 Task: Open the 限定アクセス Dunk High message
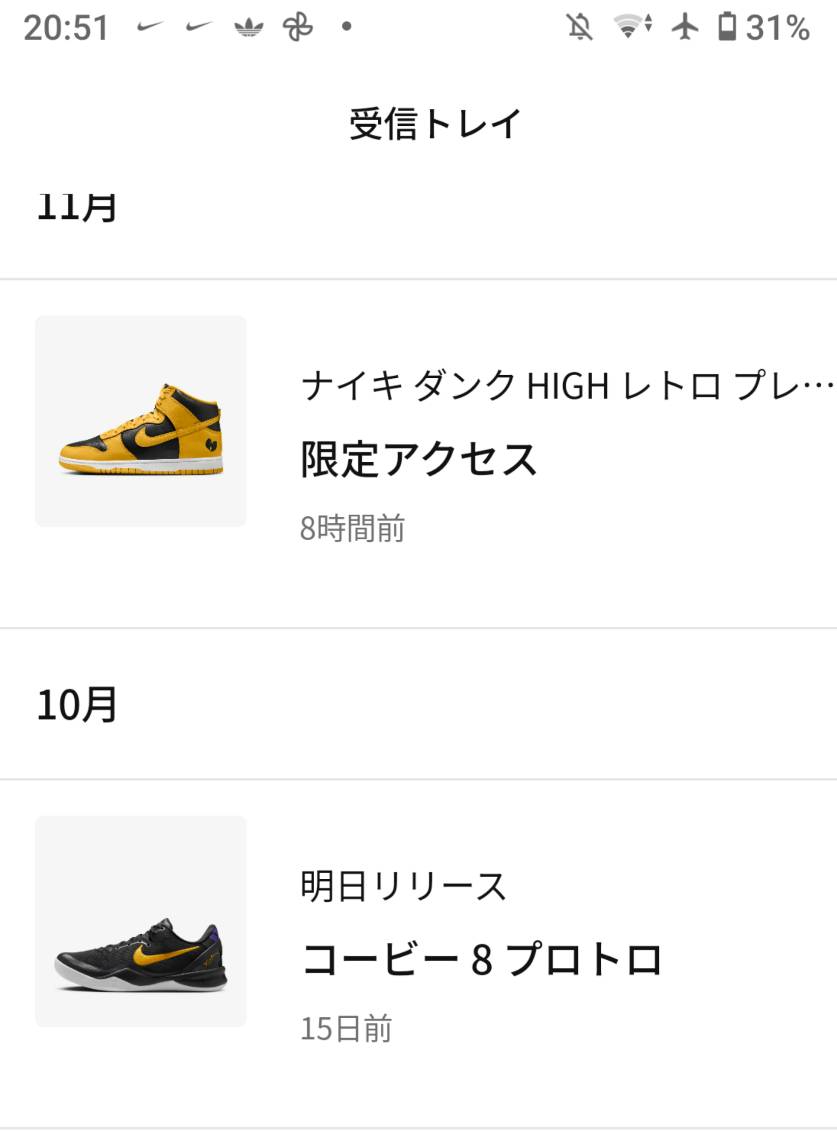tap(418, 458)
